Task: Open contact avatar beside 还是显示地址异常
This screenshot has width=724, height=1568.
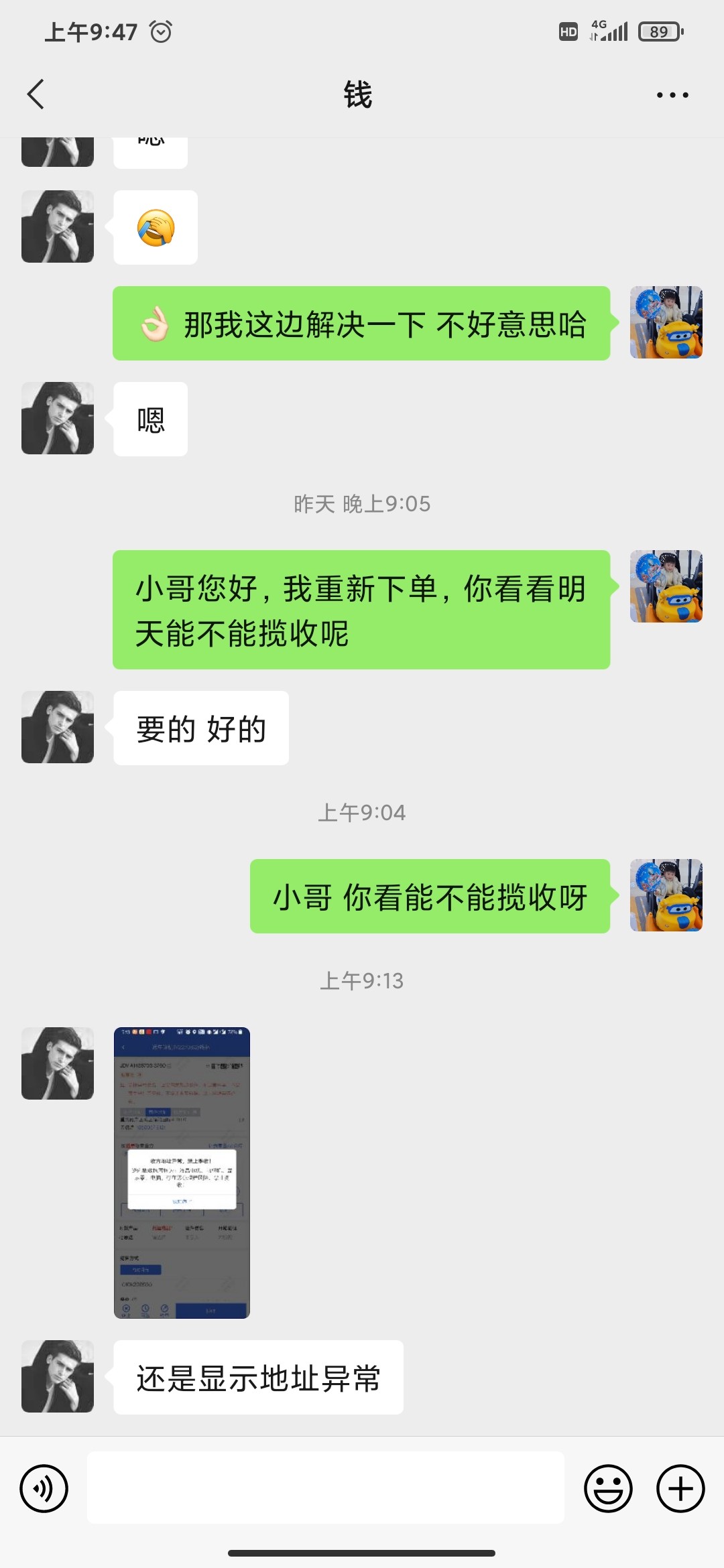Action: click(x=58, y=1376)
